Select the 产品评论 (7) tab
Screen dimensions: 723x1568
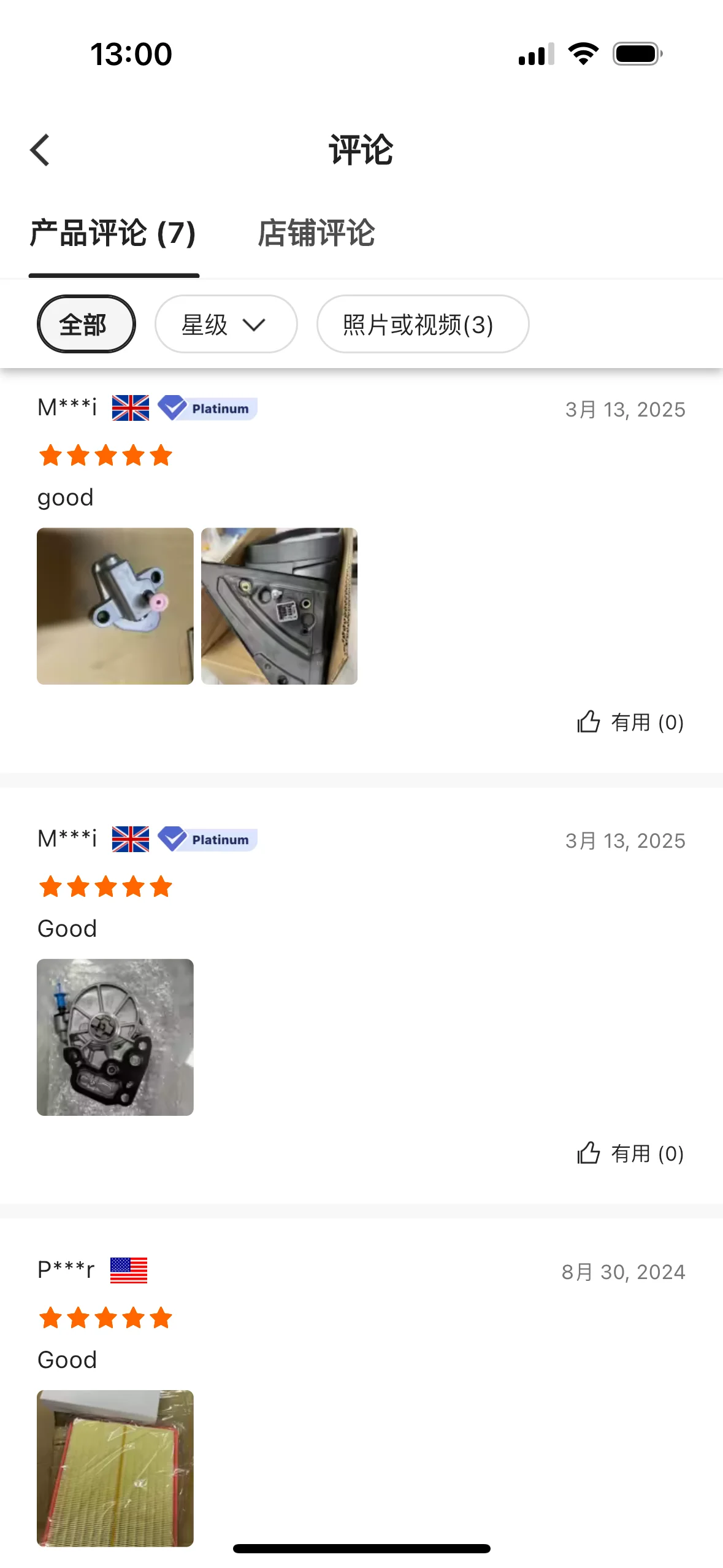(113, 233)
